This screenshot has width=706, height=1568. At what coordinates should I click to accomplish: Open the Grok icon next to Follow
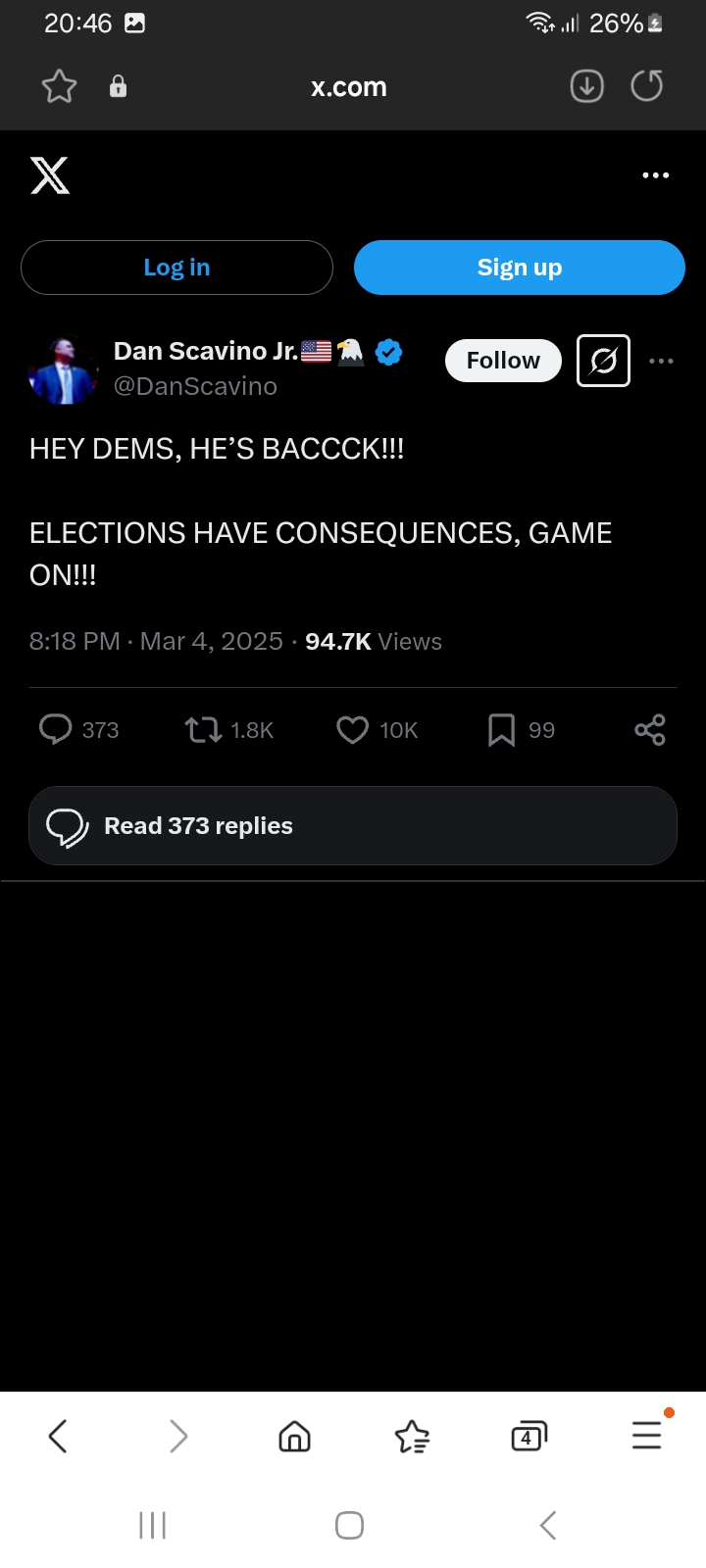[603, 361]
